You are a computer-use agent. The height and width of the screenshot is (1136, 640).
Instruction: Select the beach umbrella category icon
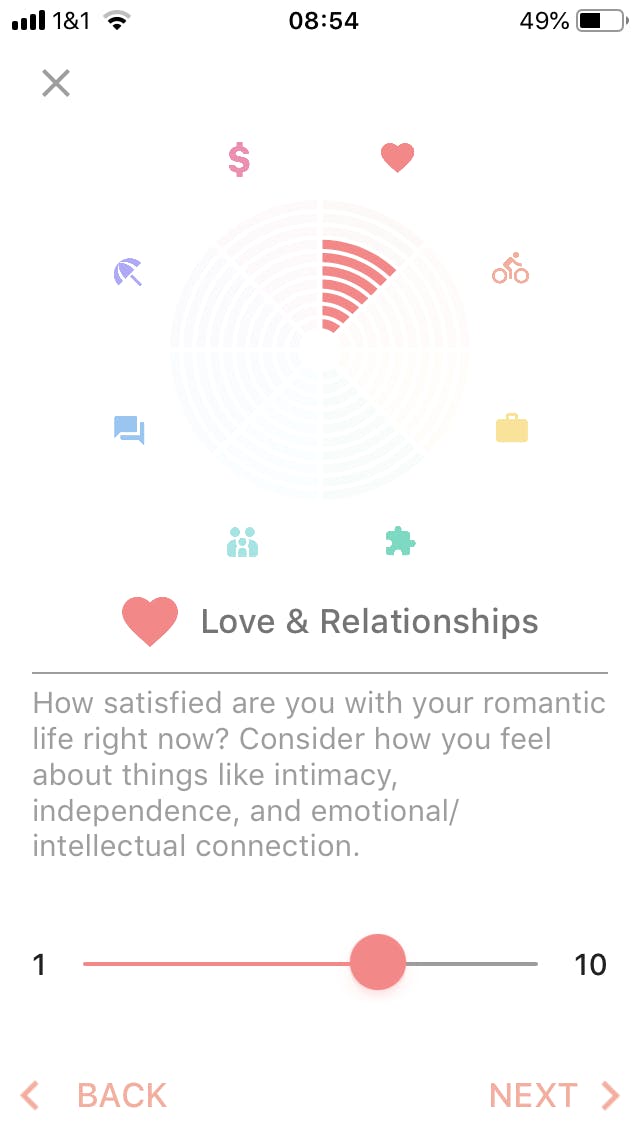pyautogui.click(x=128, y=271)
